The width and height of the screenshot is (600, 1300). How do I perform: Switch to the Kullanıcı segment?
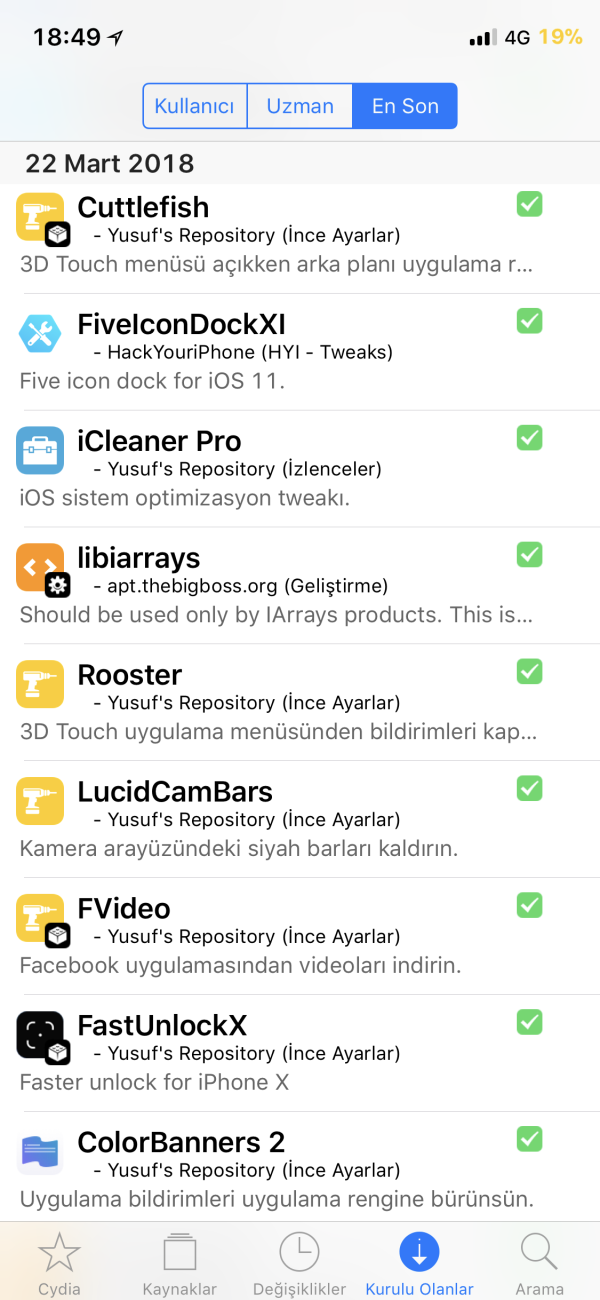(195, 106)
